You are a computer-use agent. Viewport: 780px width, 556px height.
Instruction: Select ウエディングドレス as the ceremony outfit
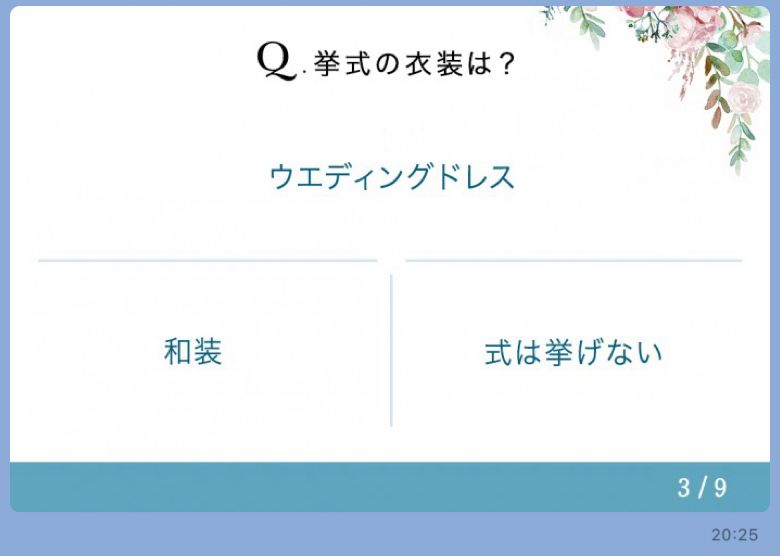click(x=391, y=177)
